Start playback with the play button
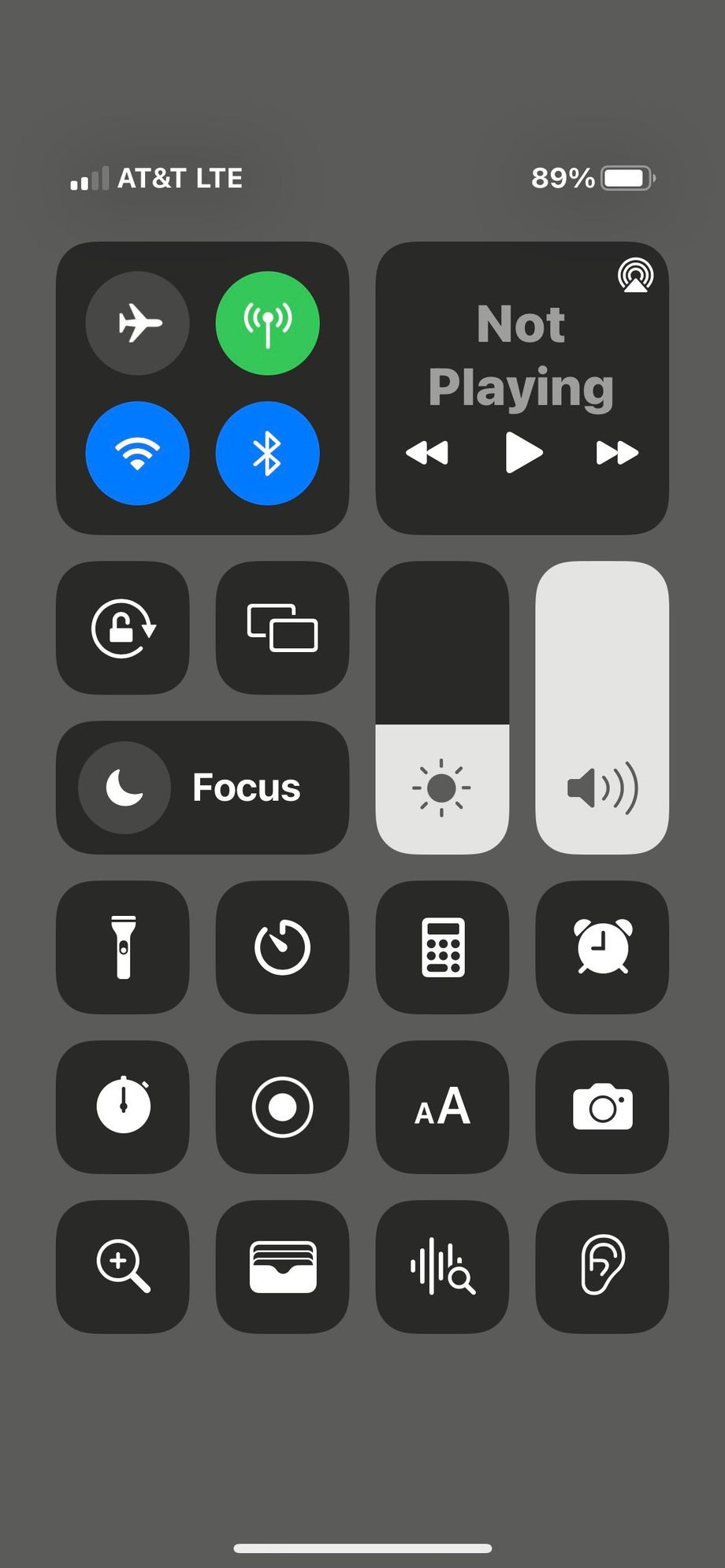This screenshot has height=1568, width=725. click(x=522, y=453)
